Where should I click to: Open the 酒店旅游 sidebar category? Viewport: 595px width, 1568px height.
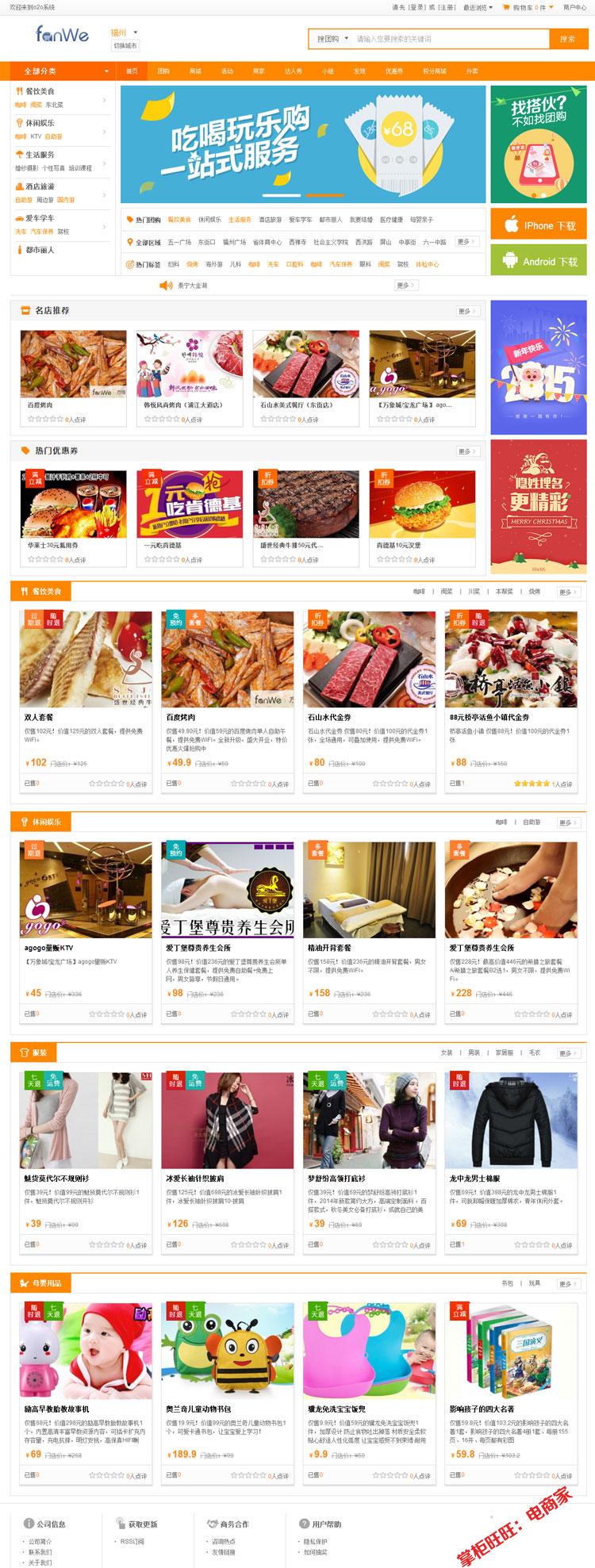coord(40,186)
